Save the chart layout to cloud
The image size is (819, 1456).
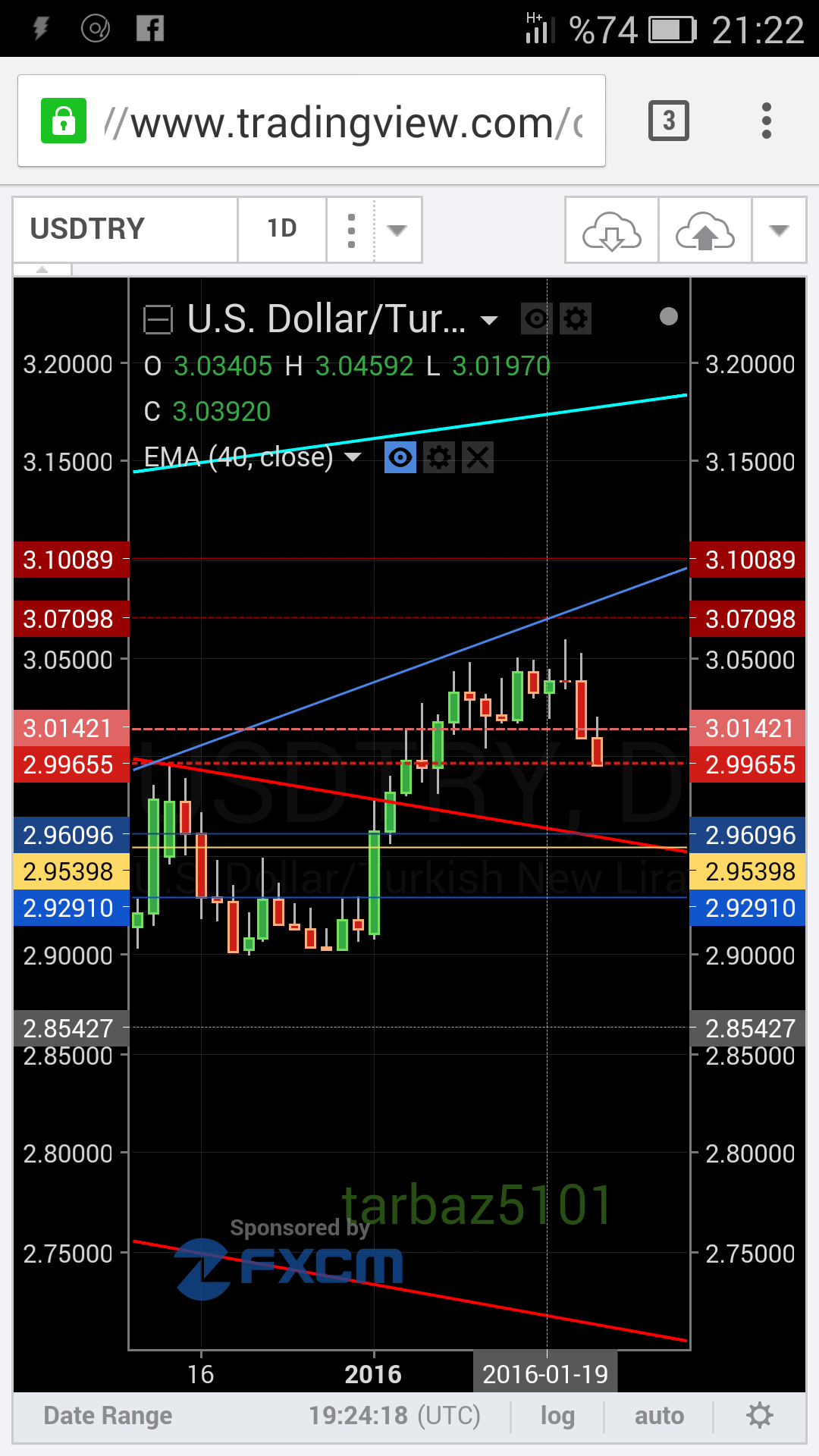click(704, 231)
